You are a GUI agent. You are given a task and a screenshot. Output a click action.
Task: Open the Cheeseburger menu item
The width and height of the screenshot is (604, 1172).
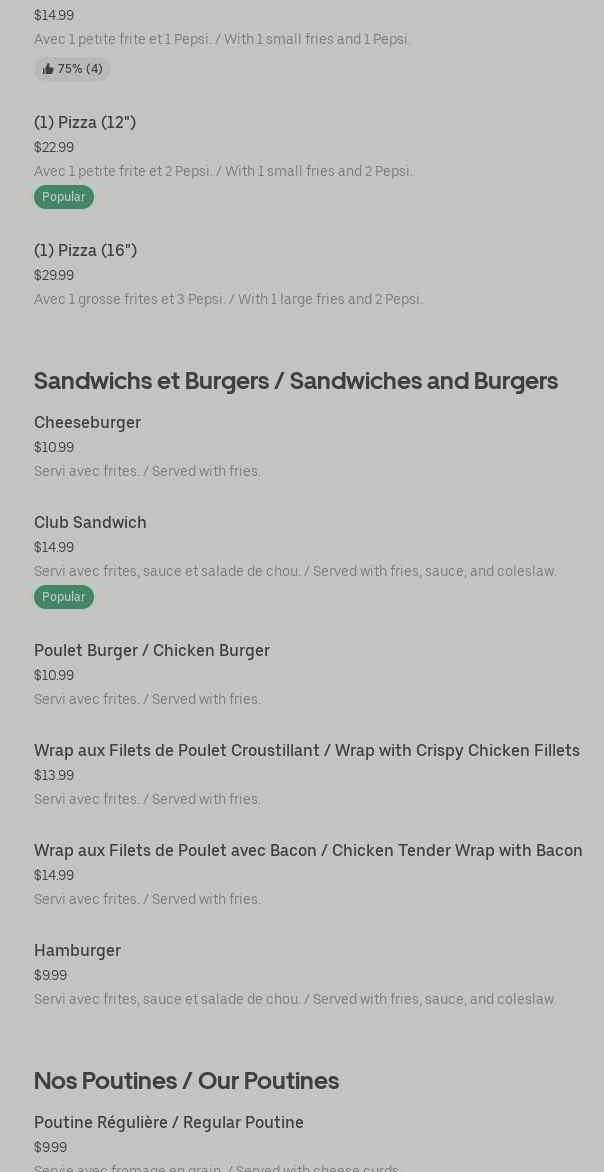point(87,423)
